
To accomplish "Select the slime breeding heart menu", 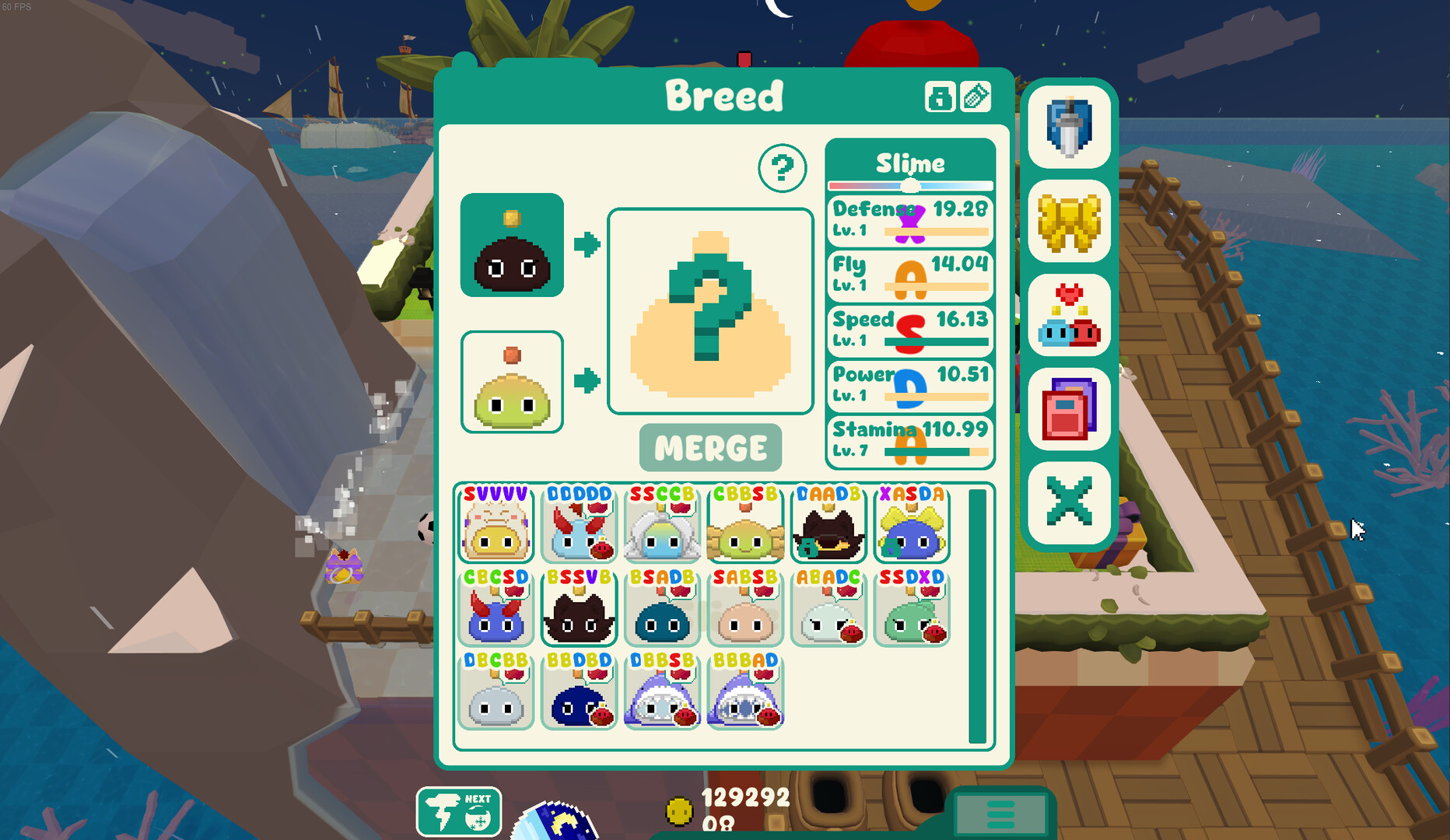I will tap(1069, 316).
